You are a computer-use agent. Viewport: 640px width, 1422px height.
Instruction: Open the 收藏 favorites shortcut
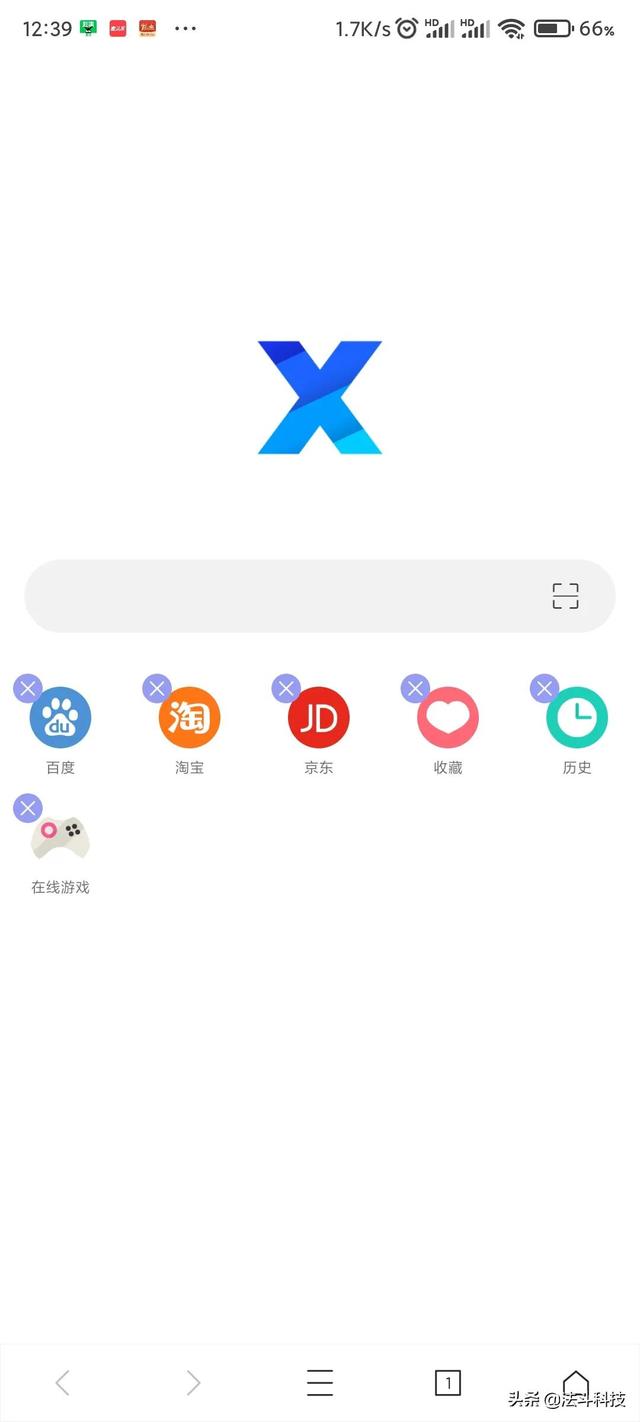[x=448, y=718]
